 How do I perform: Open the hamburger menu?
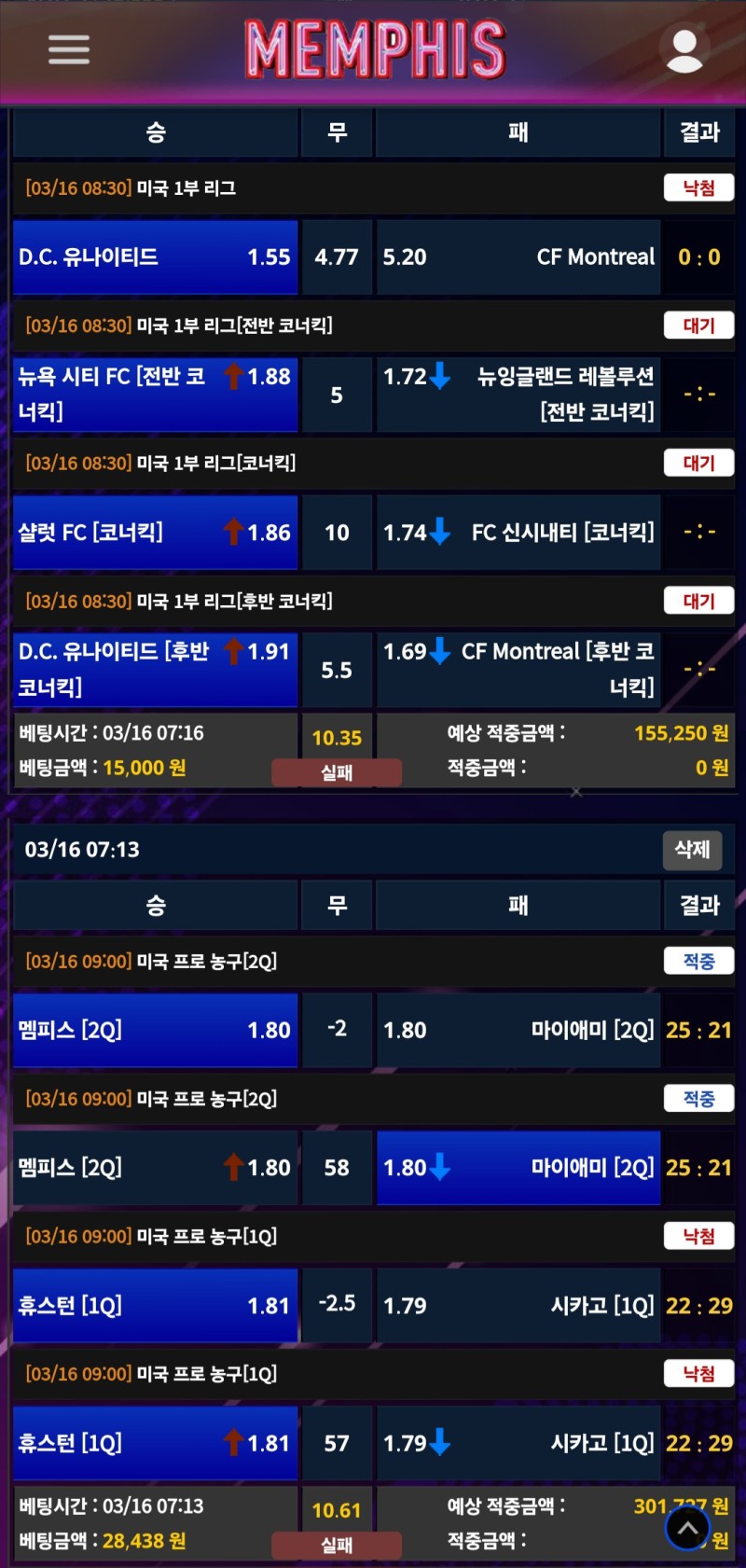click(x=69, y=49)
